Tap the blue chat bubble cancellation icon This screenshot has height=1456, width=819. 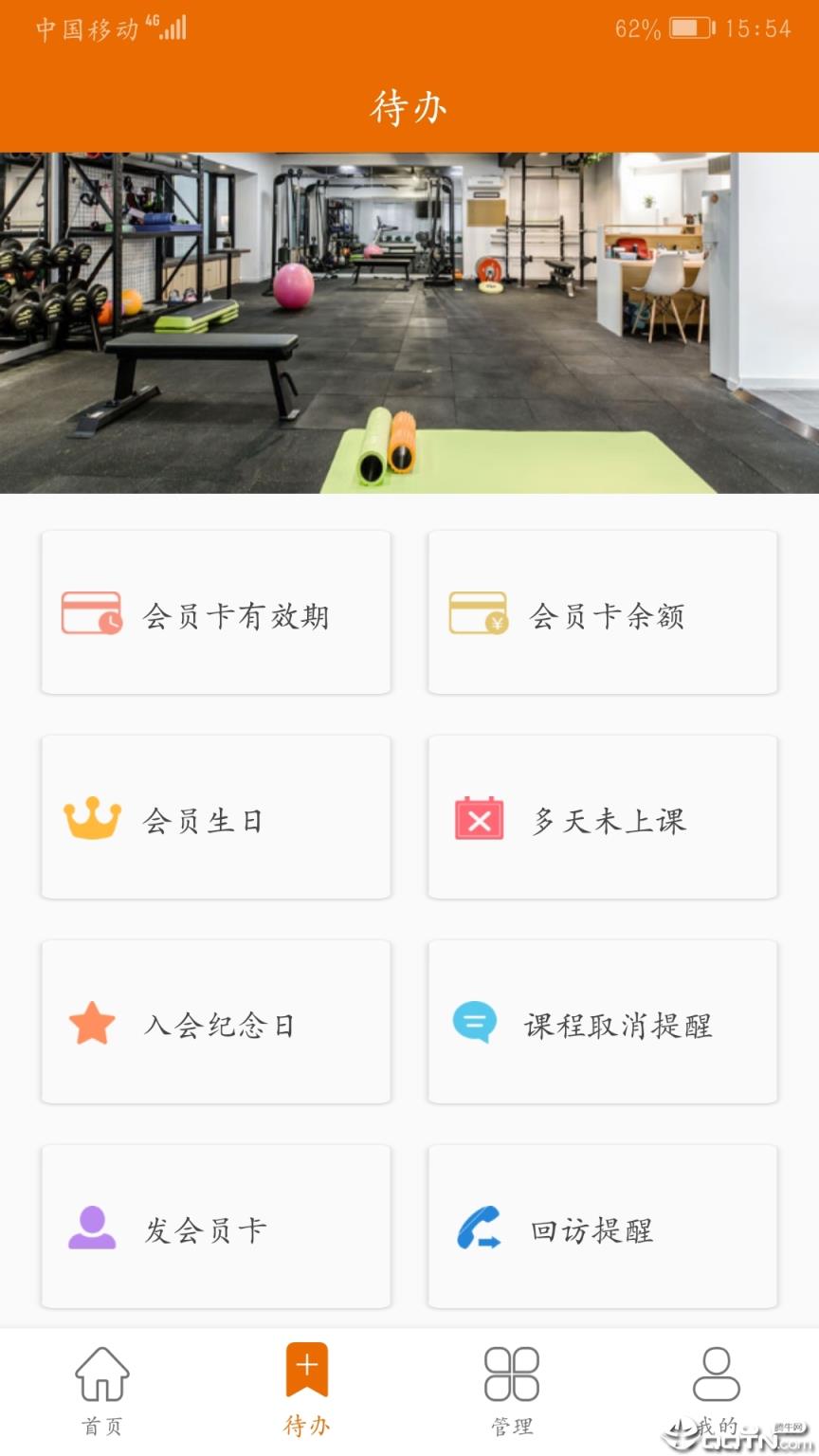pyautogui.click(x=477, y=1022)
